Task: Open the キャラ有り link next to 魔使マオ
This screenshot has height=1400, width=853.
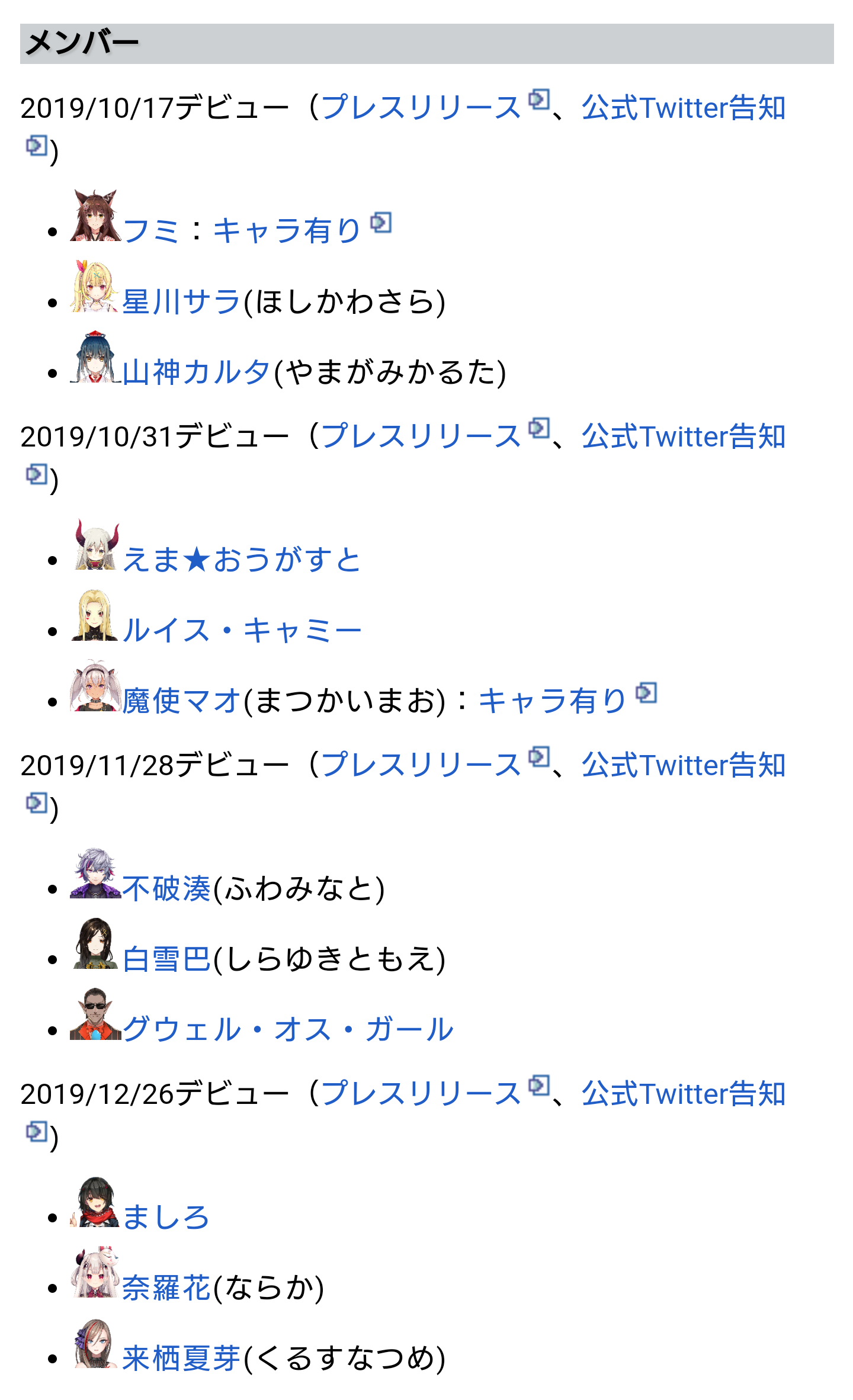Action: click(x=552, y=701)
